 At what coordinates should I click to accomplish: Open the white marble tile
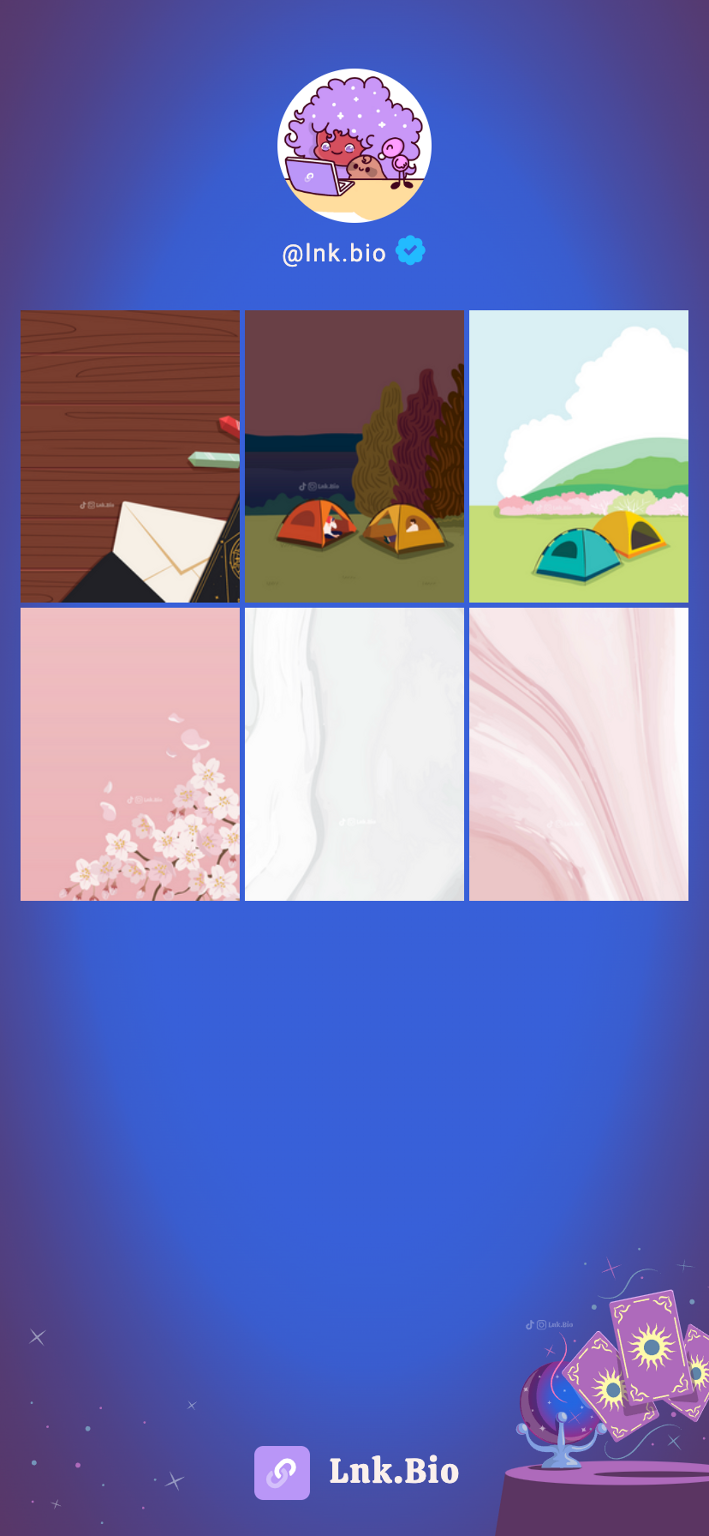354,754
